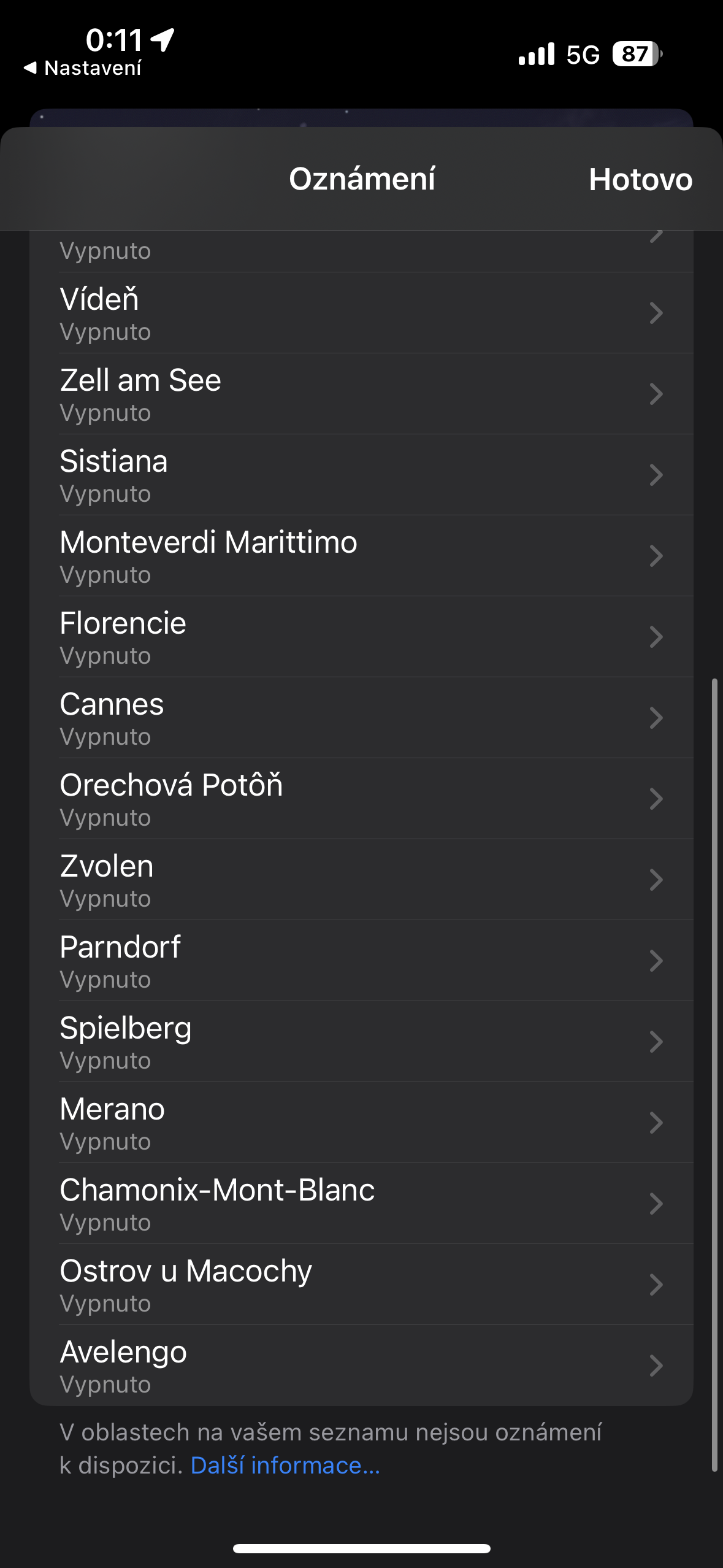
Task: Open the Další informace link
Action: (x=285, y=1462)
